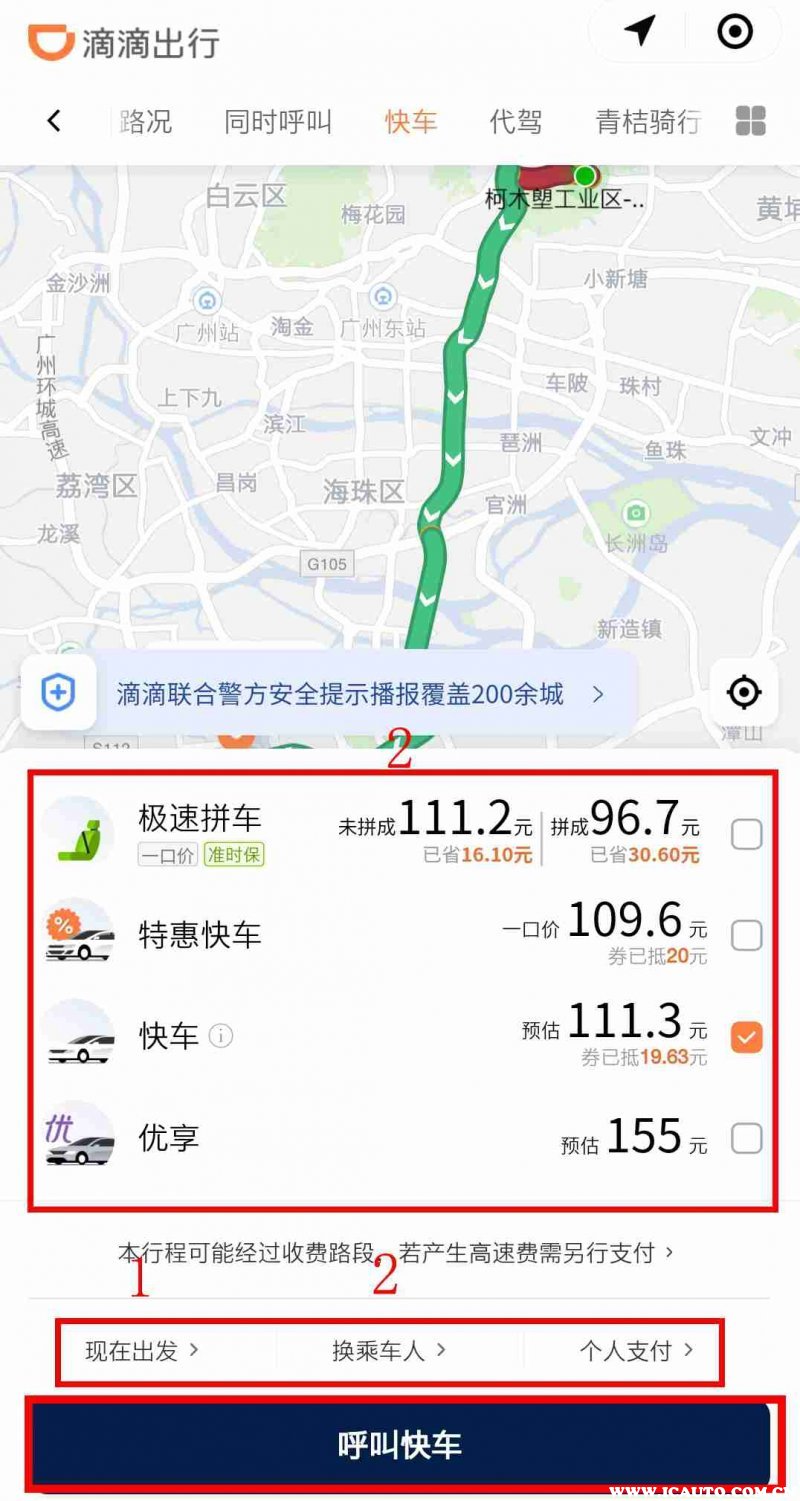View info icon next to 快车

point(221,1037)
